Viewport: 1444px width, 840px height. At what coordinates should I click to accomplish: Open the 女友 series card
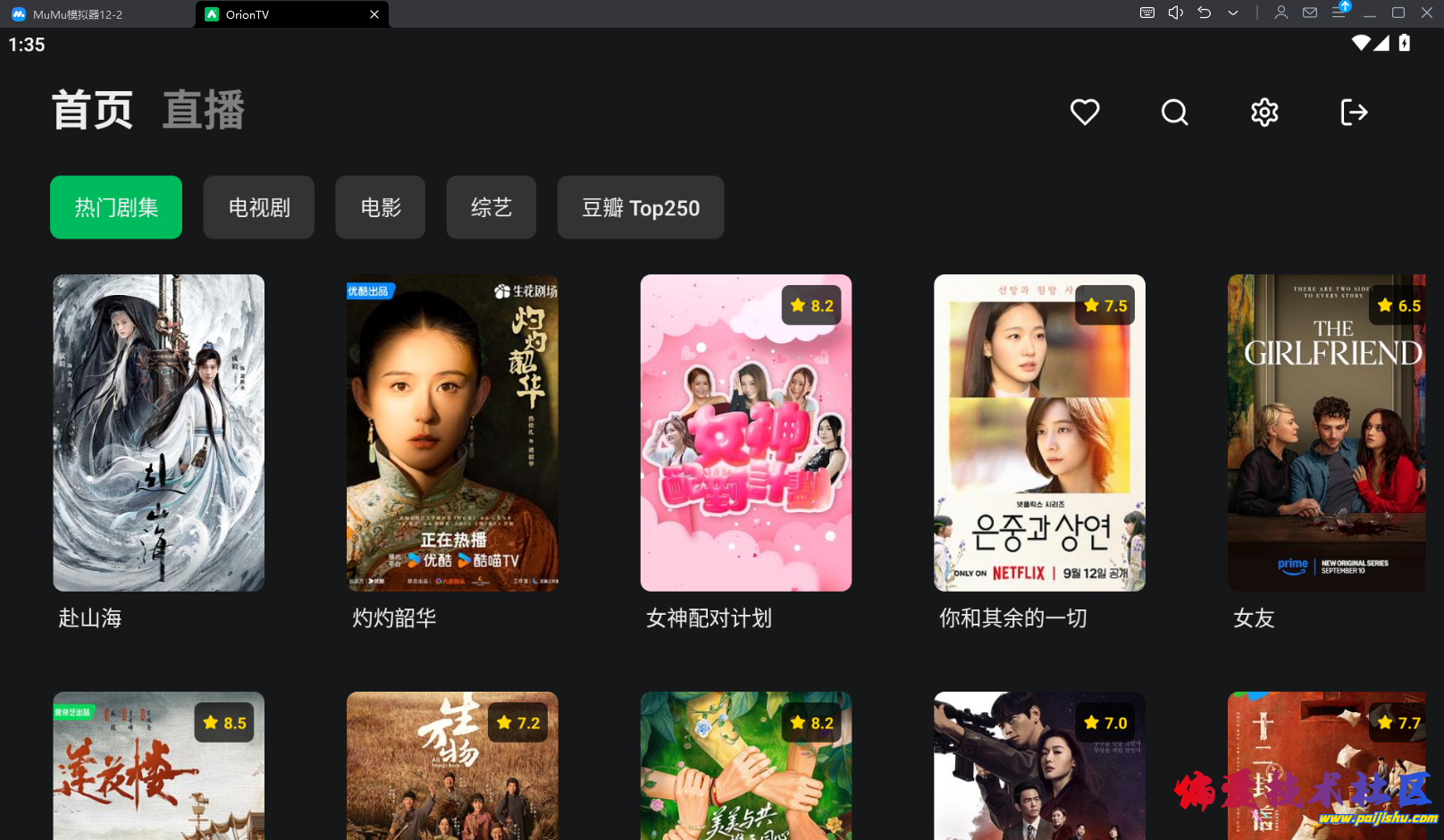pos(1326,433)
